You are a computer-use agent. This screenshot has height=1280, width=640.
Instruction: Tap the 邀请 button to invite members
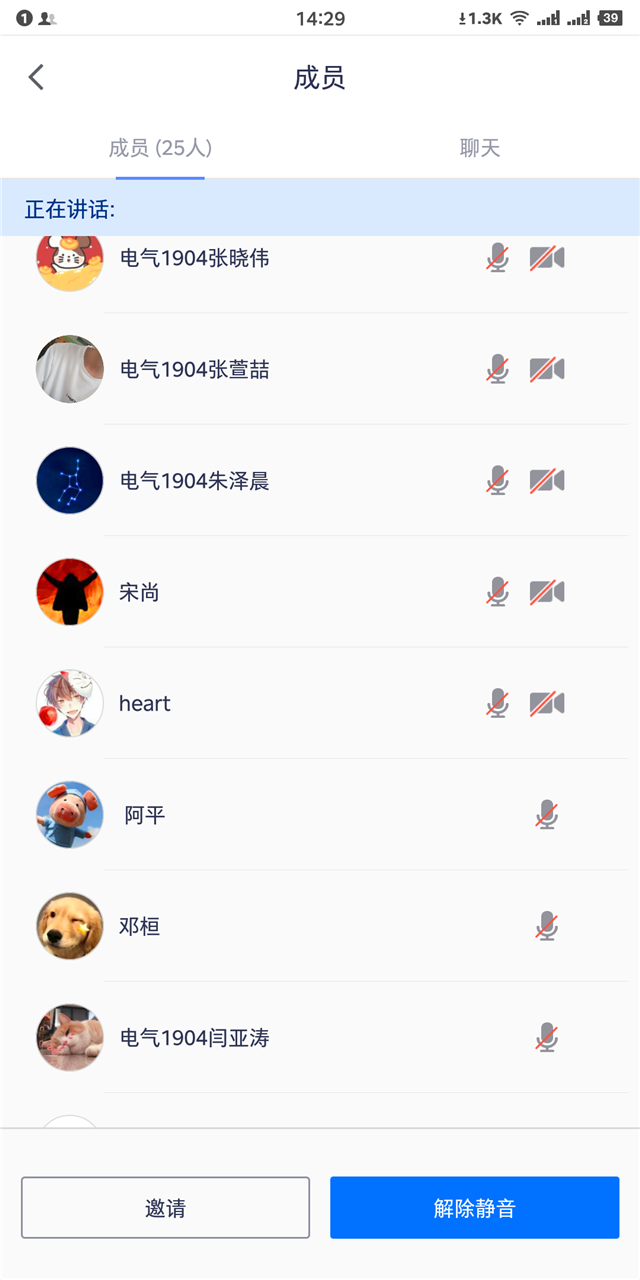coord(165,1208)
